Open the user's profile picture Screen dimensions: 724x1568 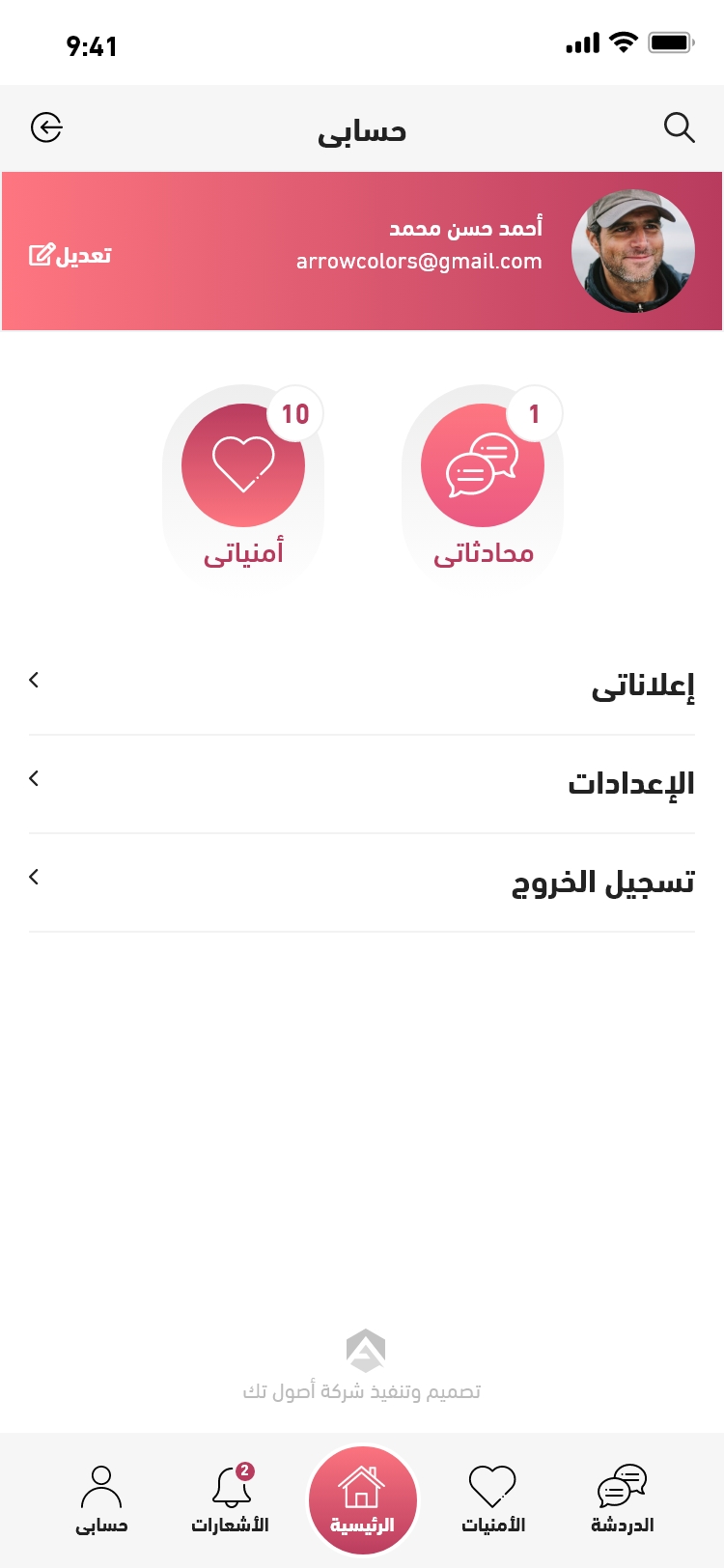click(x=633, y=251)
